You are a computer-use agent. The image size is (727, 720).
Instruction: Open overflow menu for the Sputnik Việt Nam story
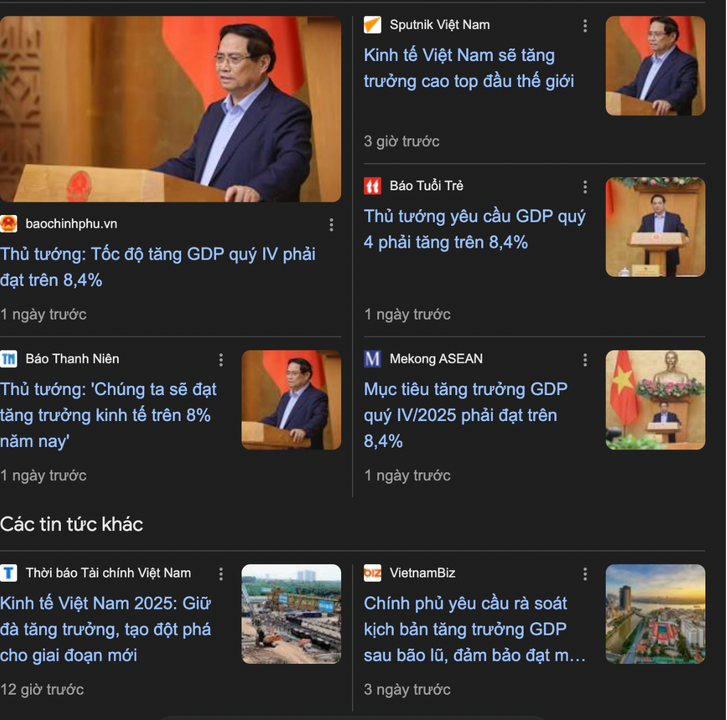(x=585, y=26)
